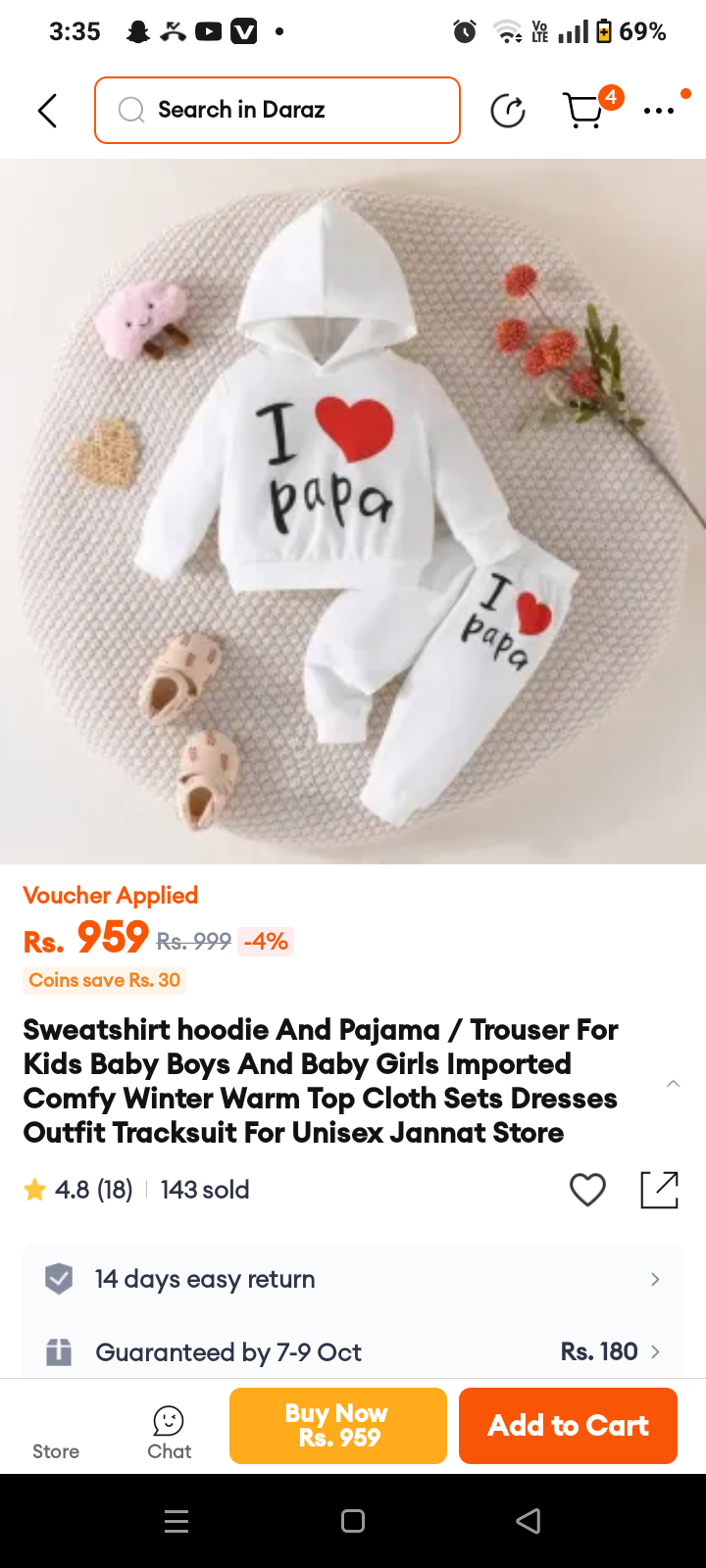View the hoodie product image
706x1568 pixels.
pos(353,512)
